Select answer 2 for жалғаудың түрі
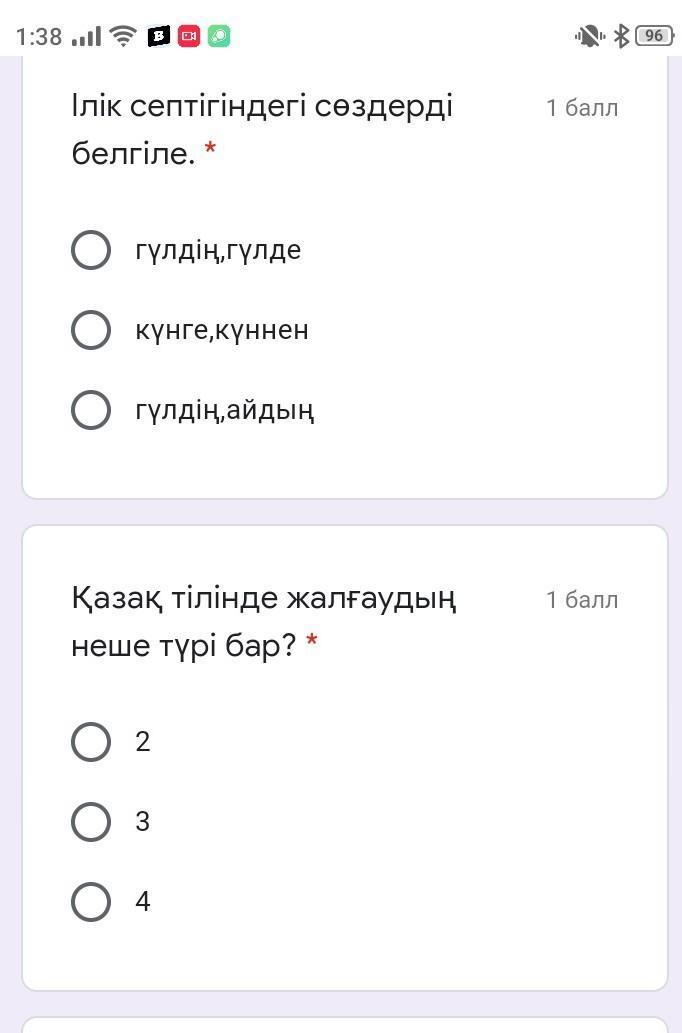Viewport: 682px width, 1033px height. pyautogui.click(x=91, y=742)
